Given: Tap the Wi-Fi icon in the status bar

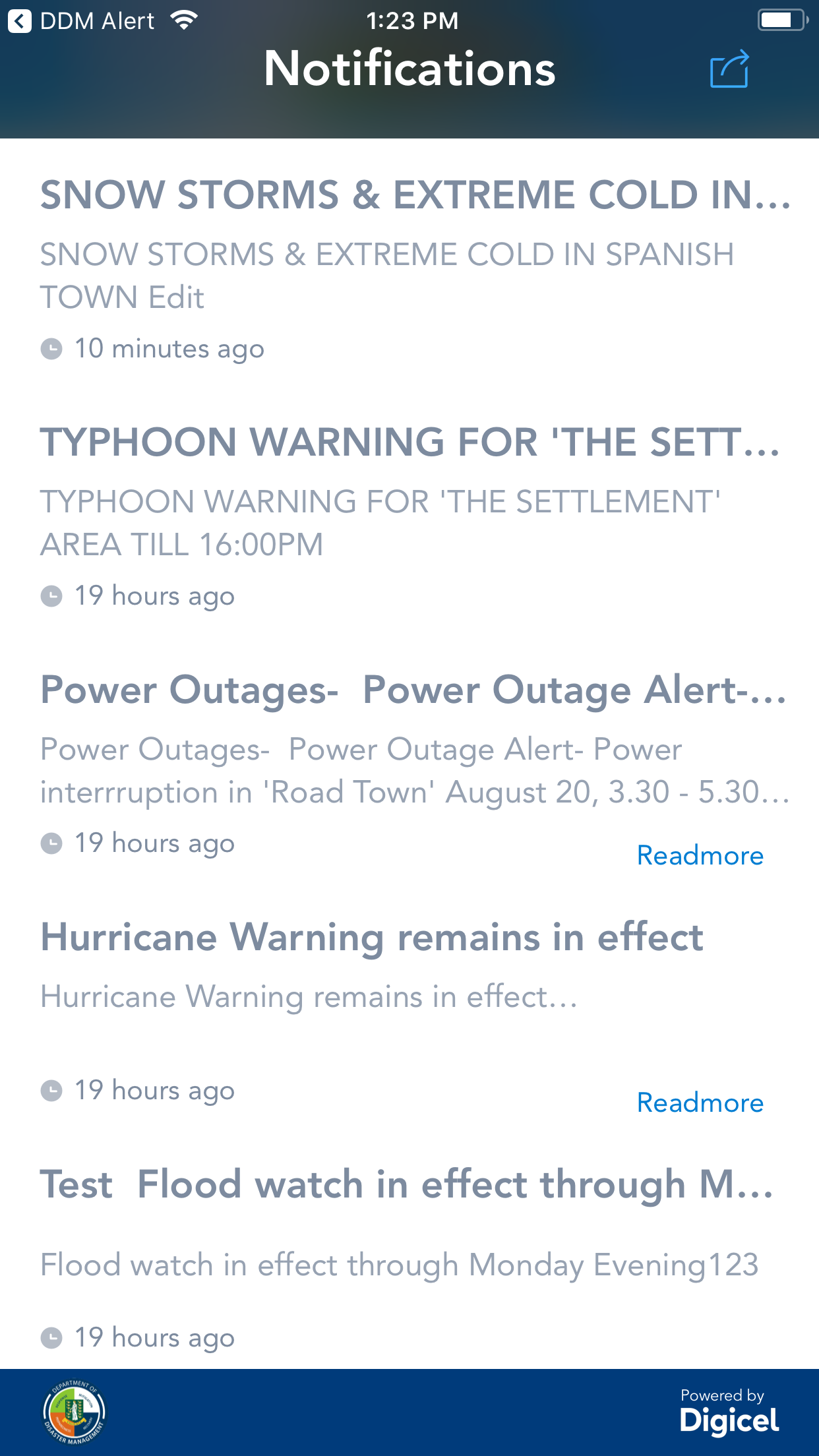Looking at the screenshot, I should click(x=183, y=19).
